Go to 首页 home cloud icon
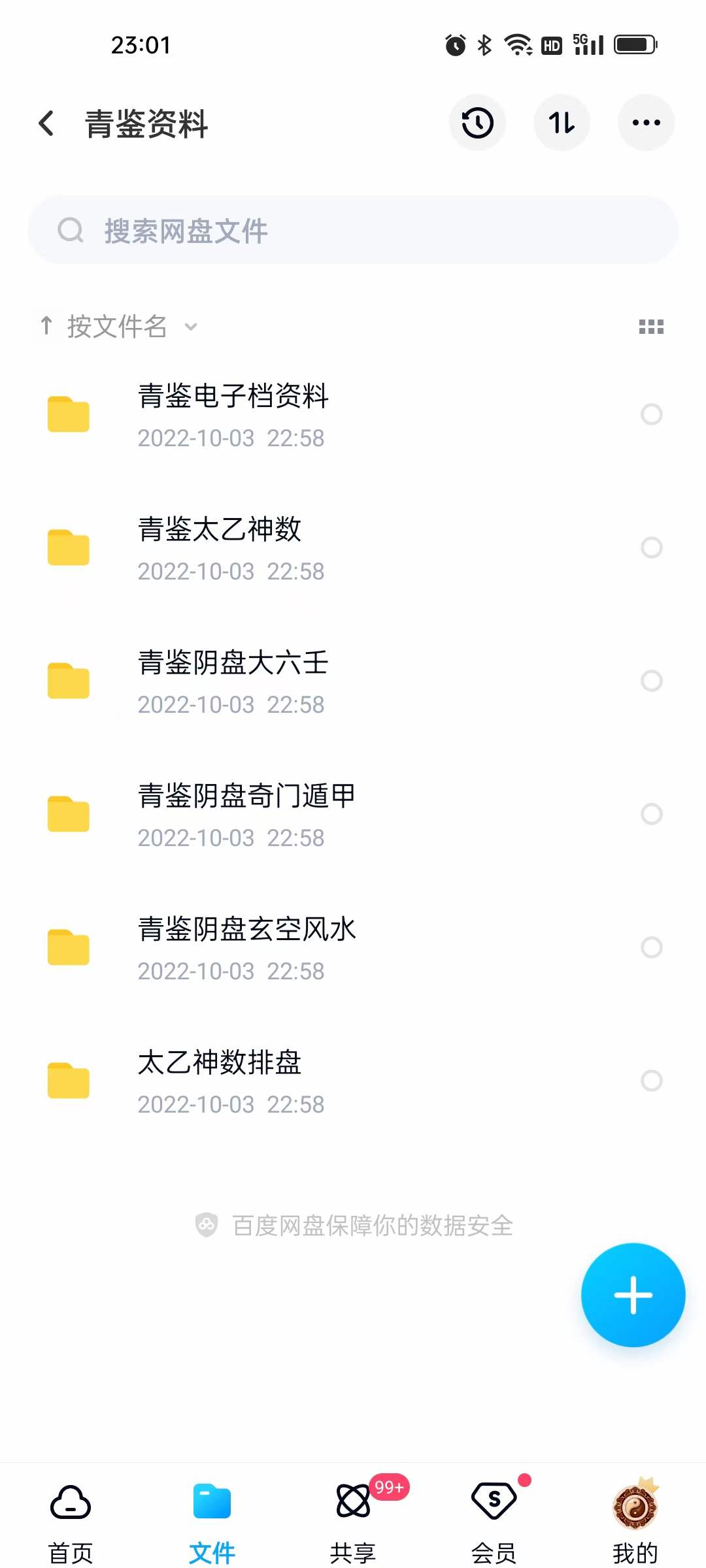 pos(69,1509)
